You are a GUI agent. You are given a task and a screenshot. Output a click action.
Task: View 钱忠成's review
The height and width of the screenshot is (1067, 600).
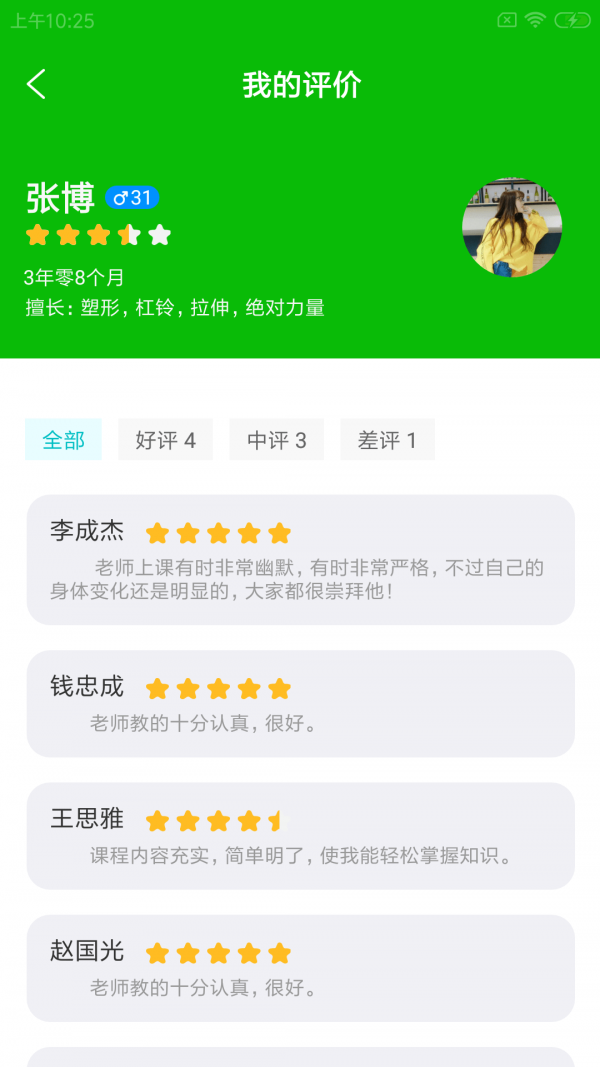[x=300, y=704]
